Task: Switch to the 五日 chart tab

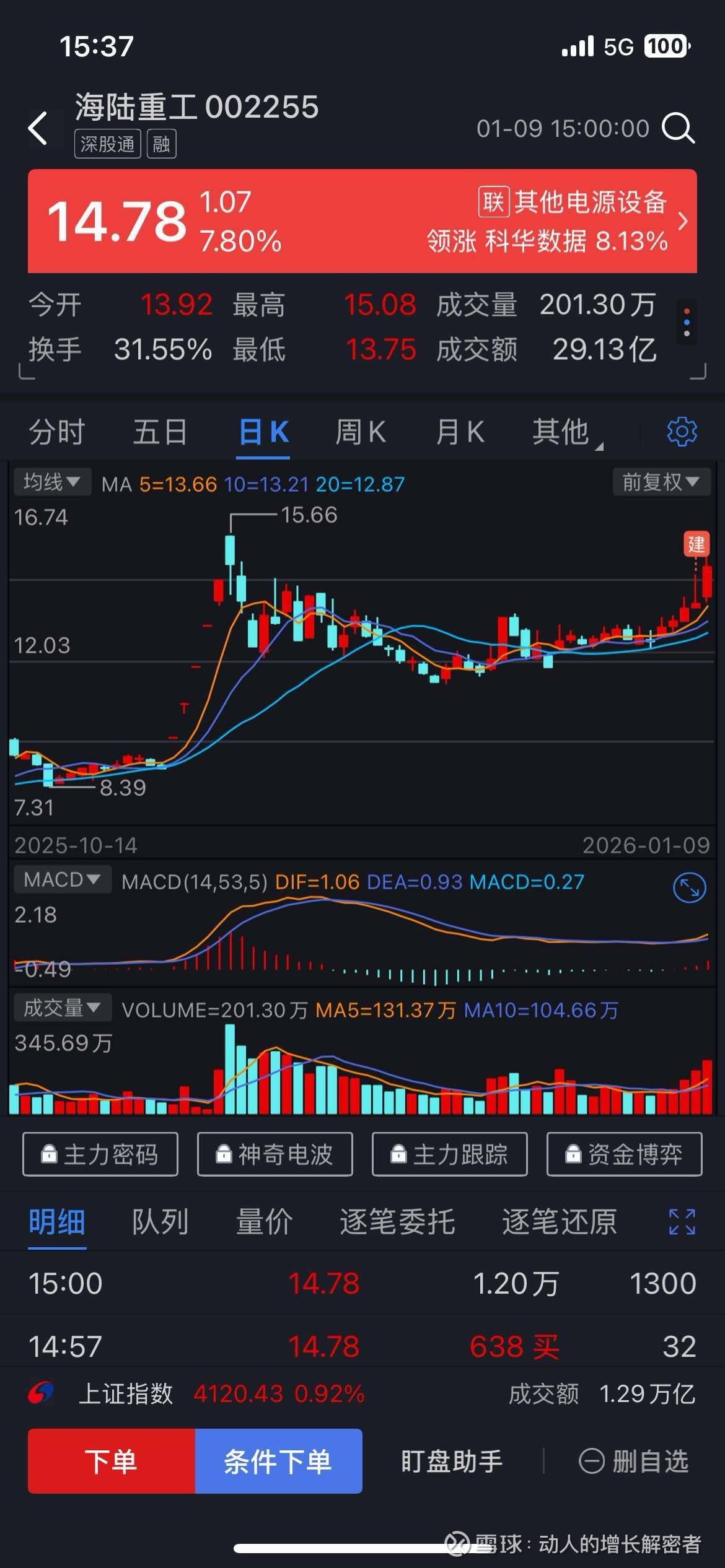Action: pos(160,432)
